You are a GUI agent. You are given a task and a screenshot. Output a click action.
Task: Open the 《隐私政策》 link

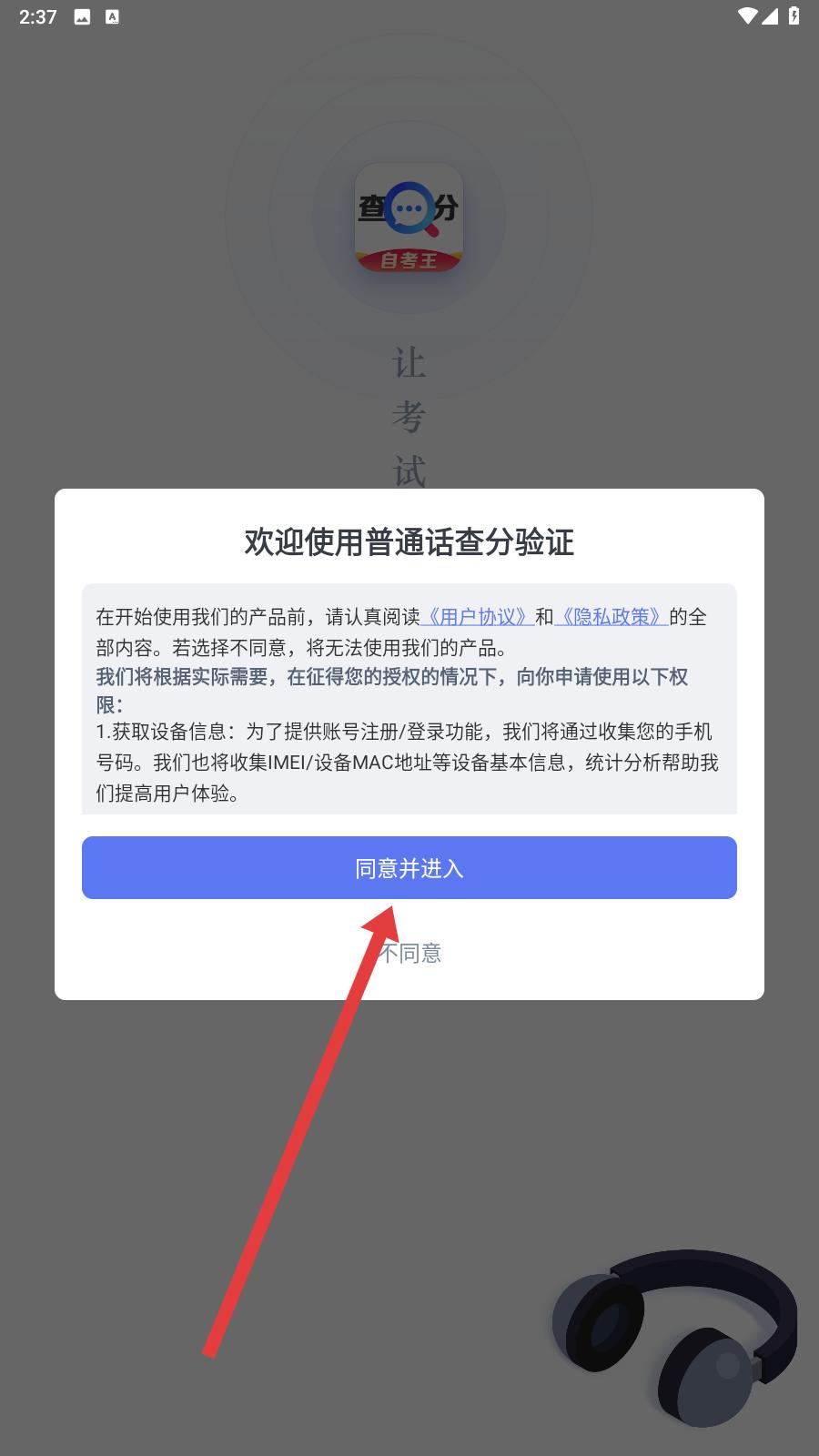pyautogui.click(x=612, y=617)
